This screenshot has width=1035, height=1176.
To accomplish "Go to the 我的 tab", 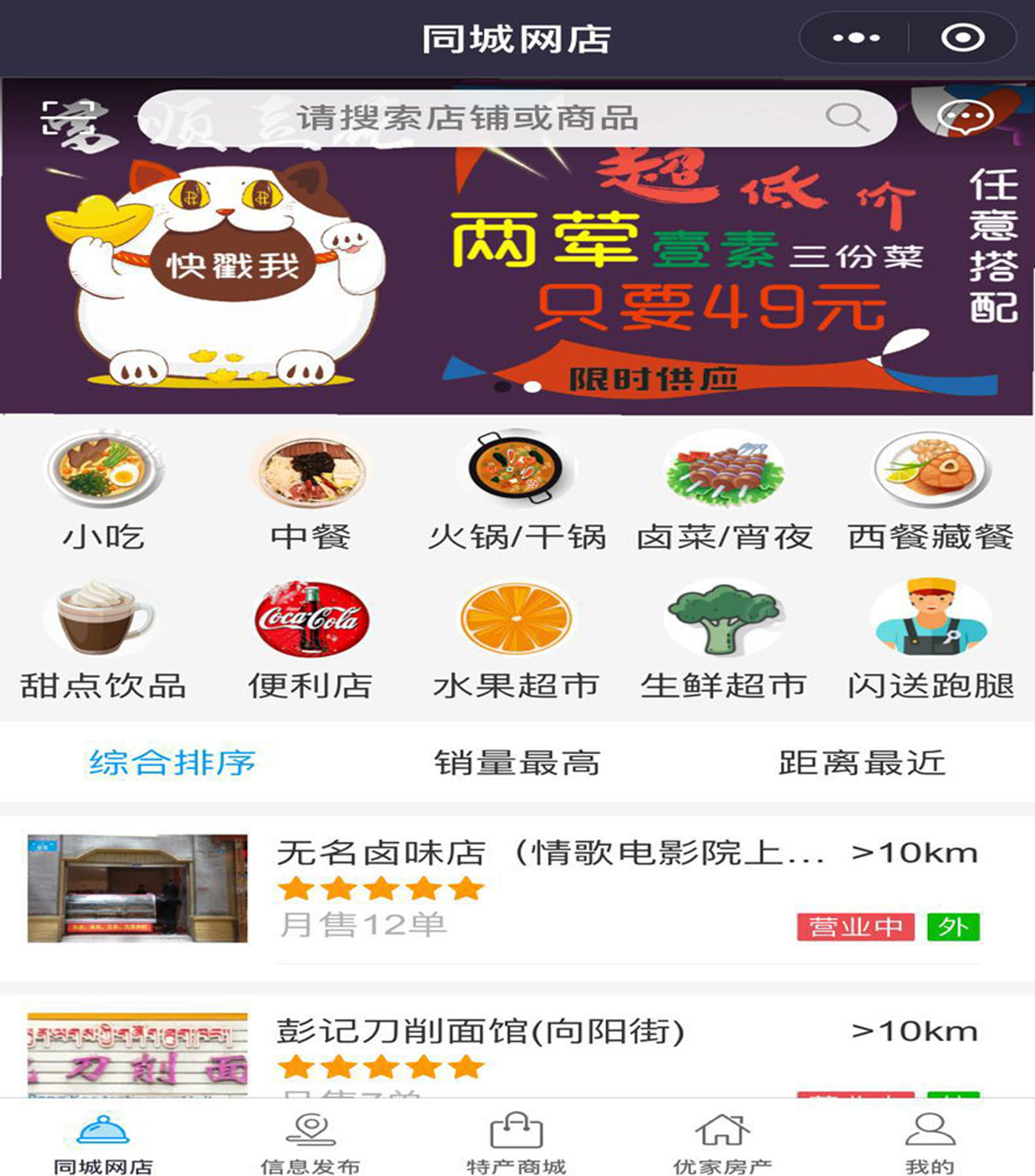I will pyautogui.click(x=930, y=1143).
